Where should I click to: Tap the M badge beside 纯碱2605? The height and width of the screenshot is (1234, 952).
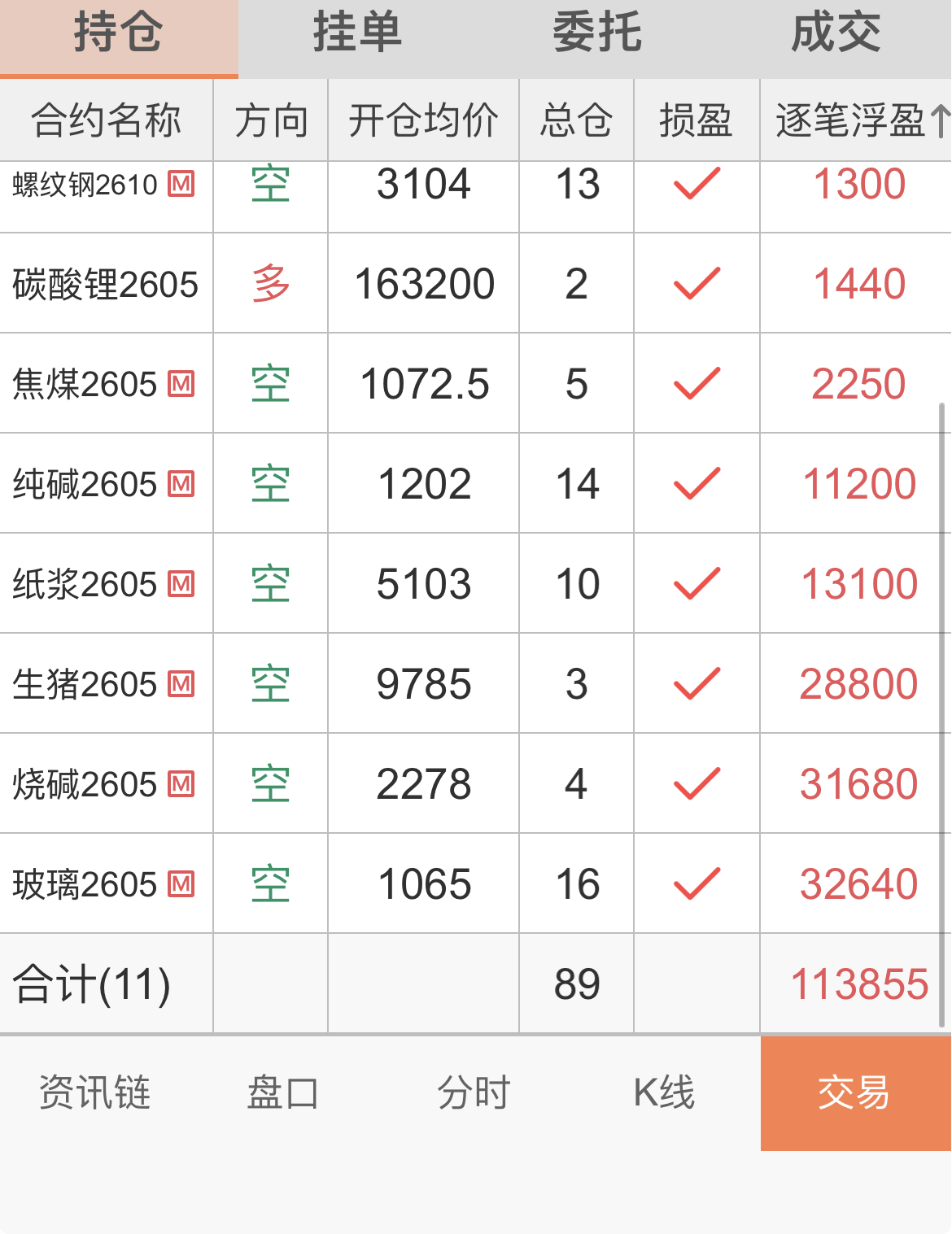pyautogui.click(x=182, y=483)
